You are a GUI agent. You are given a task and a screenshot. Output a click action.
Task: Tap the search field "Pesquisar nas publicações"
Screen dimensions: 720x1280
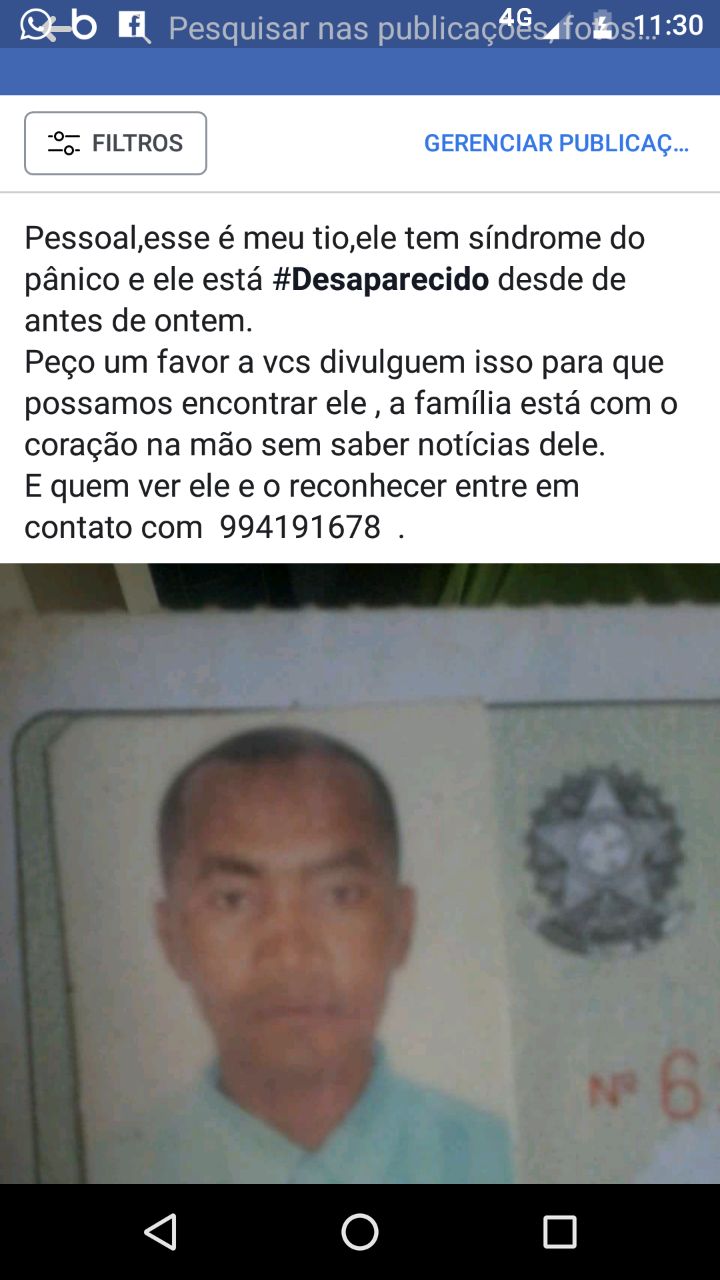tap(400, 28)
